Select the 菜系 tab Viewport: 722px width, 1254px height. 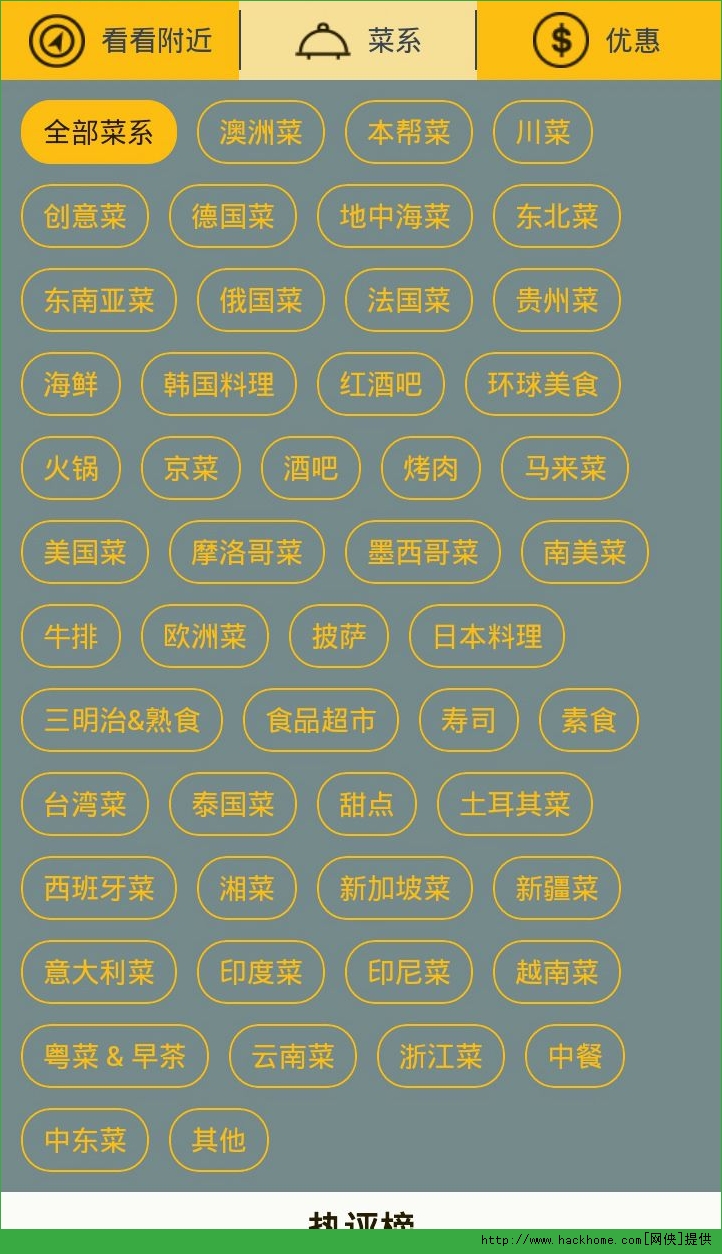coord(358,40)
